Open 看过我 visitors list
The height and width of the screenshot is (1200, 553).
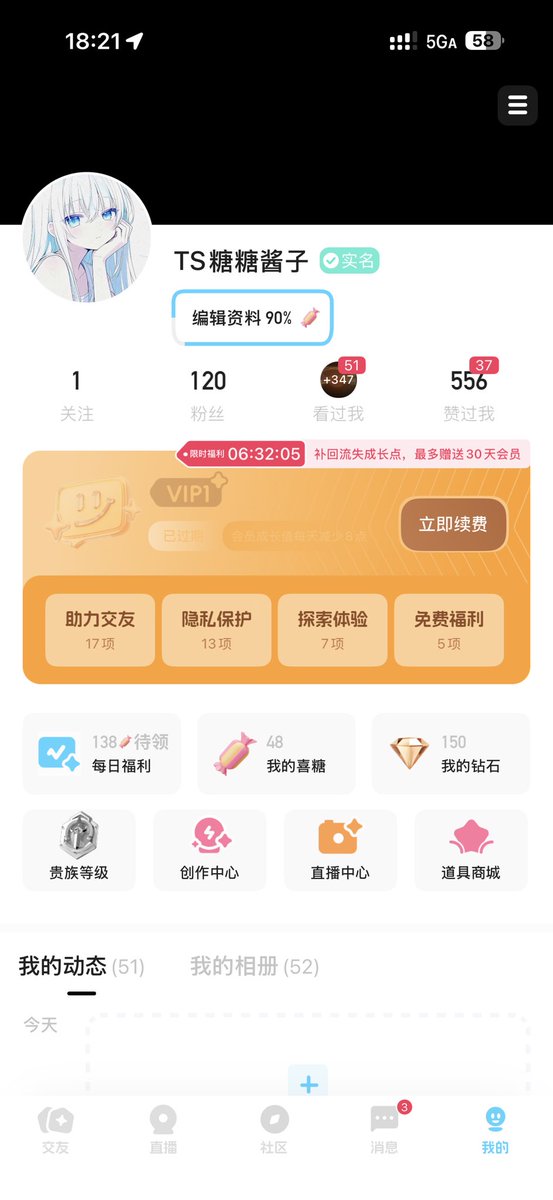338,394
